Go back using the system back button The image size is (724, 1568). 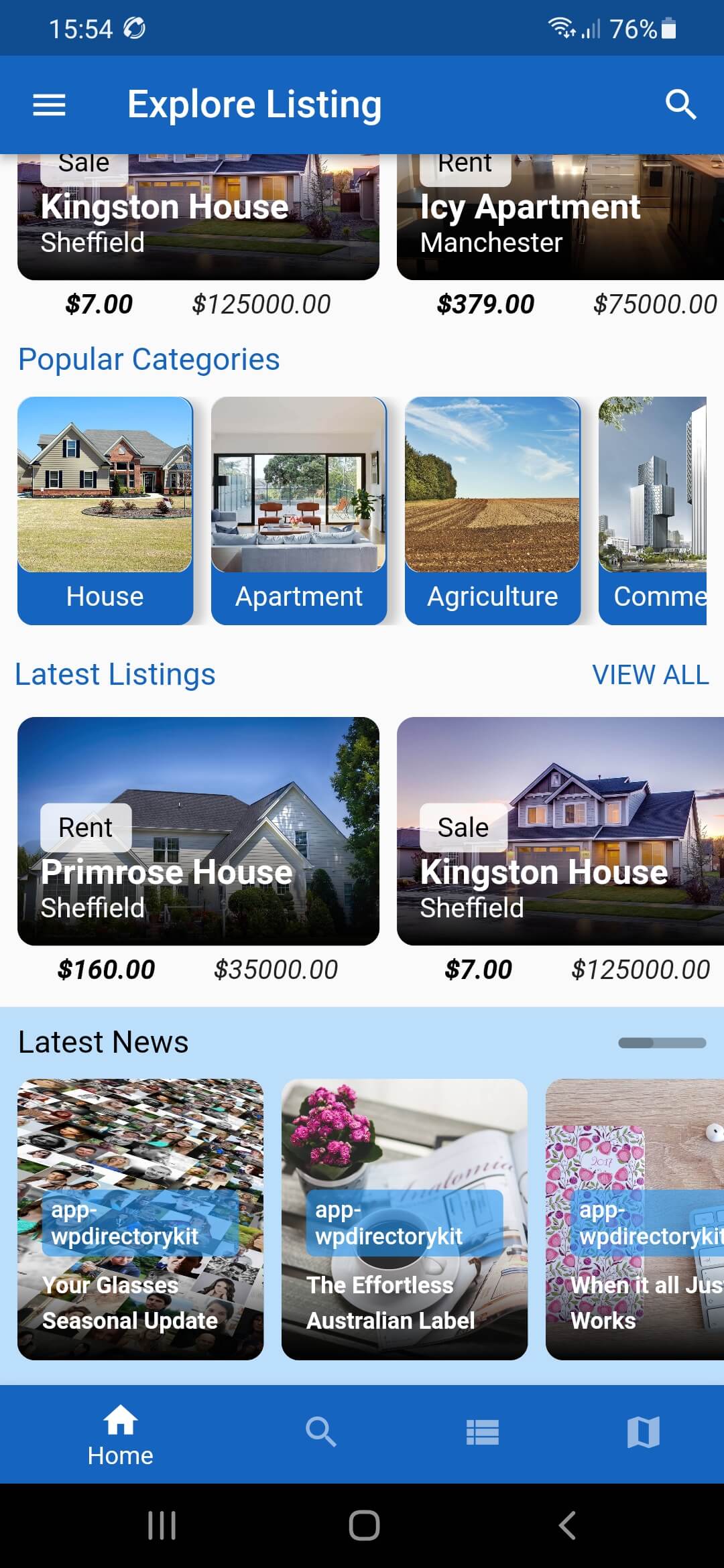pos(567,1526)
